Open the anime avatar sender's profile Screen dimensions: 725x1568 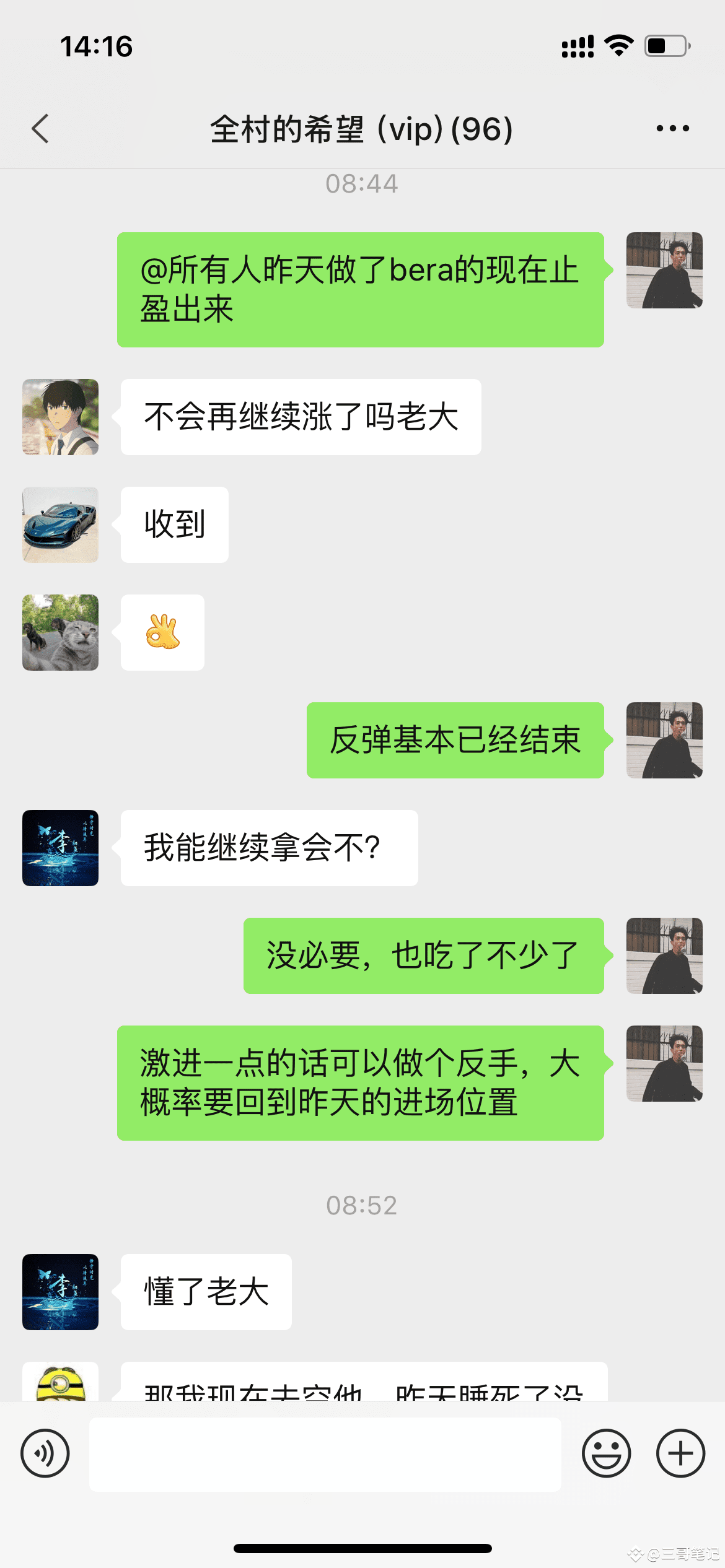point(61,417)
